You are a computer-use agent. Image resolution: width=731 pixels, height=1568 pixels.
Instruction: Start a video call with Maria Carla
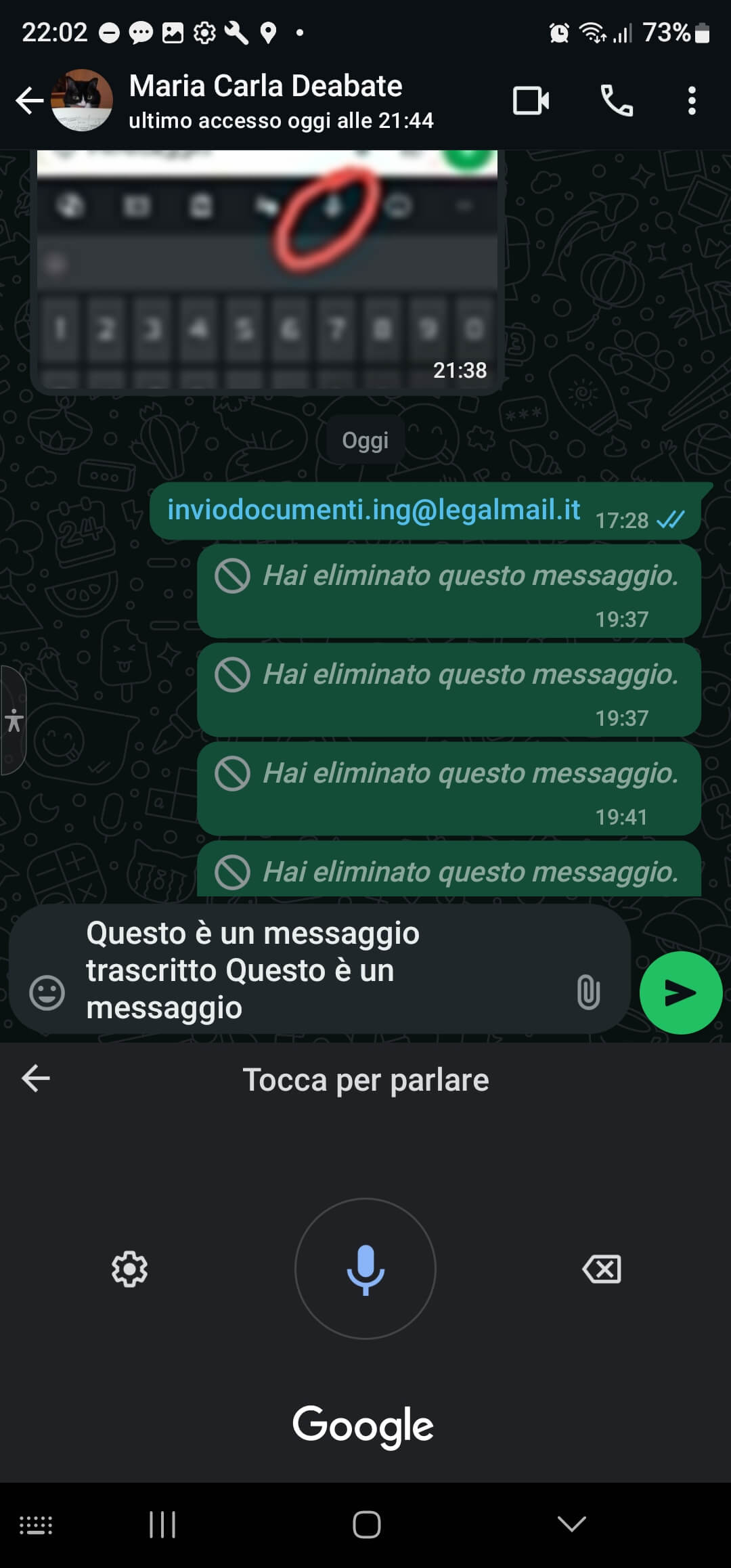click(531, 101)
